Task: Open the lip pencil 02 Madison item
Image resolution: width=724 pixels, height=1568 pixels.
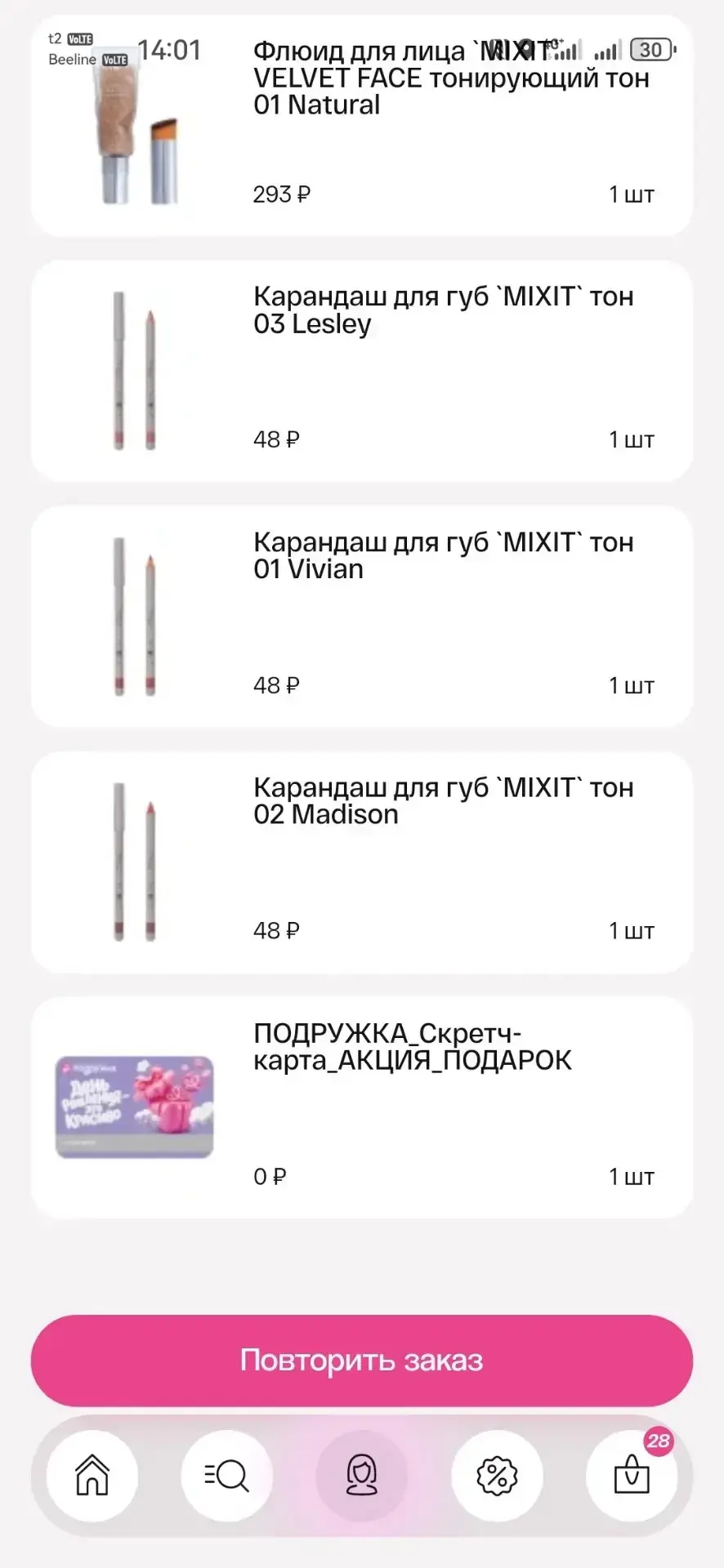Action: click(362, 862)
